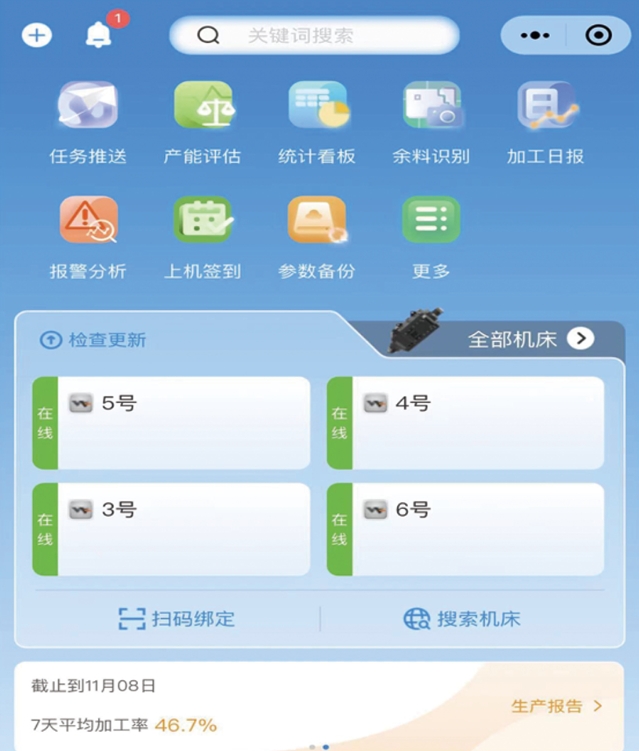
Task: Open the mini program more menu
Action: (x=535, y=35)
